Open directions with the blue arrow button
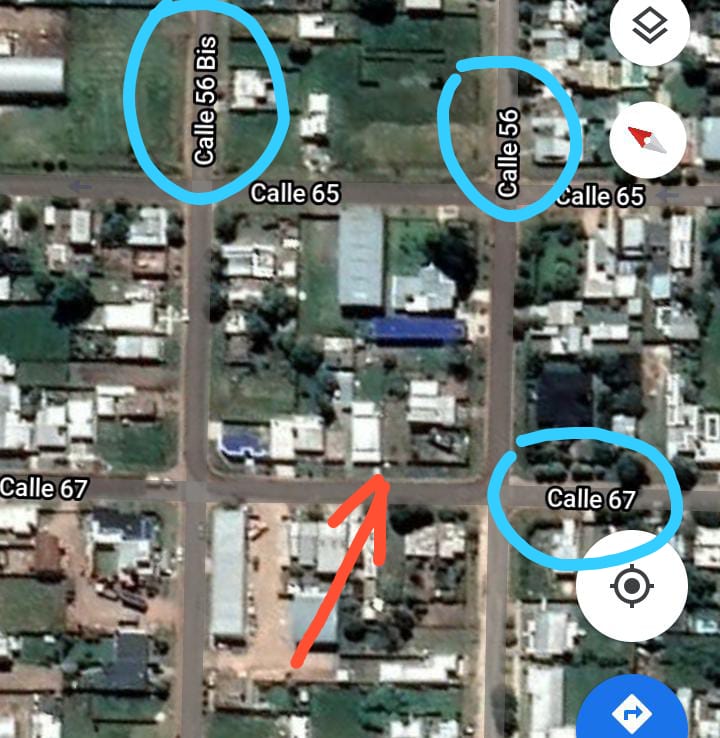 pyautogui.click(x=632, y=710)
